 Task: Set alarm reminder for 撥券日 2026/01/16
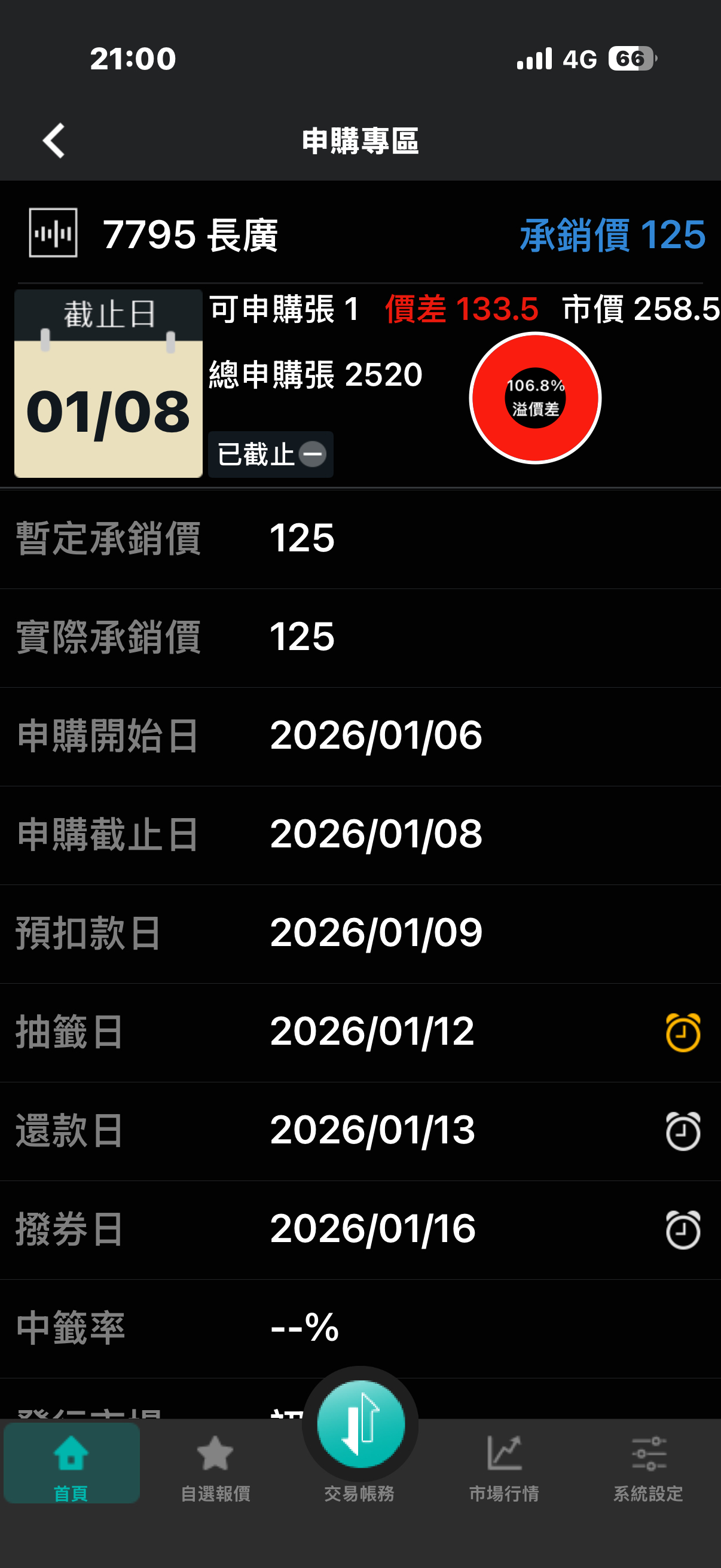[683, 1230]
